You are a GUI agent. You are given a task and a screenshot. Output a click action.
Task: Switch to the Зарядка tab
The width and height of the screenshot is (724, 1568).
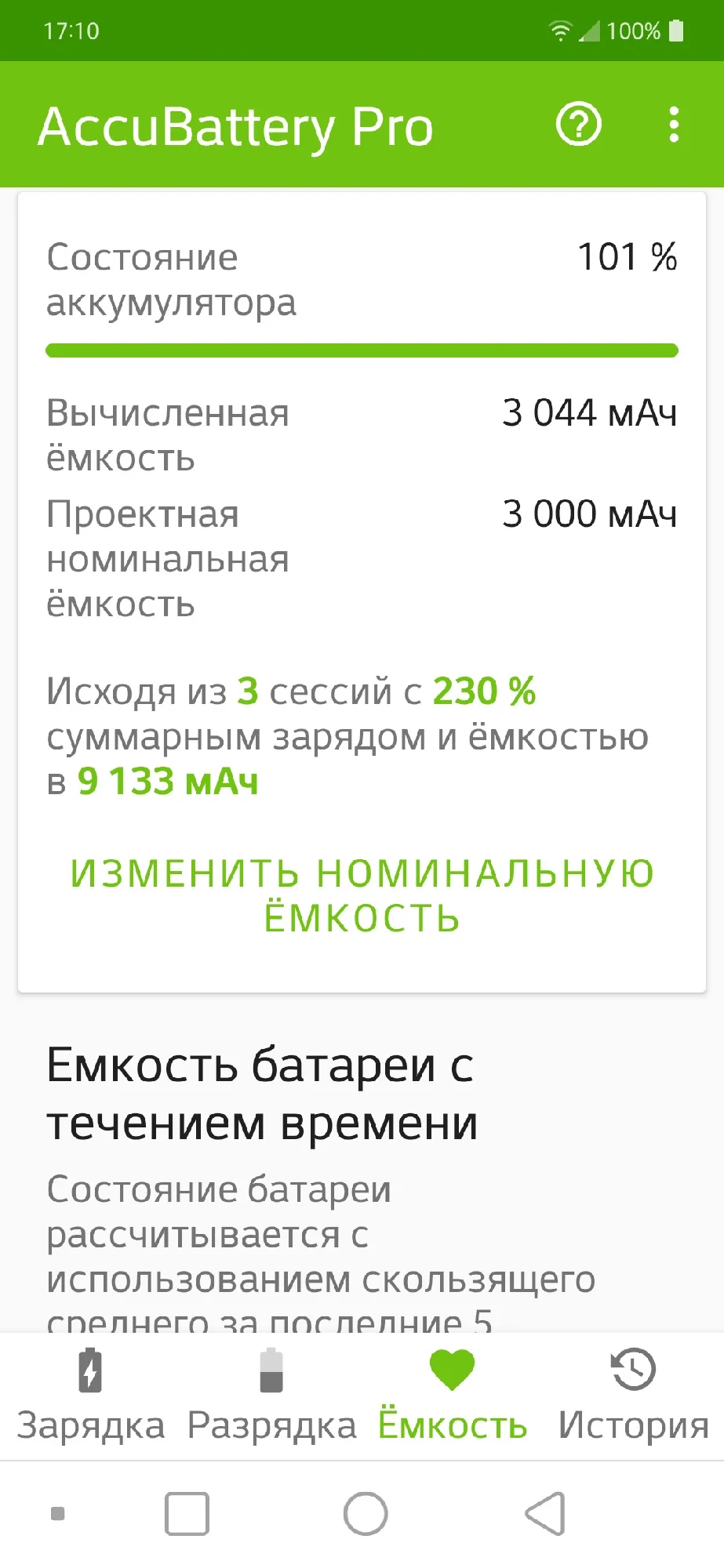tap(91, 1396)
